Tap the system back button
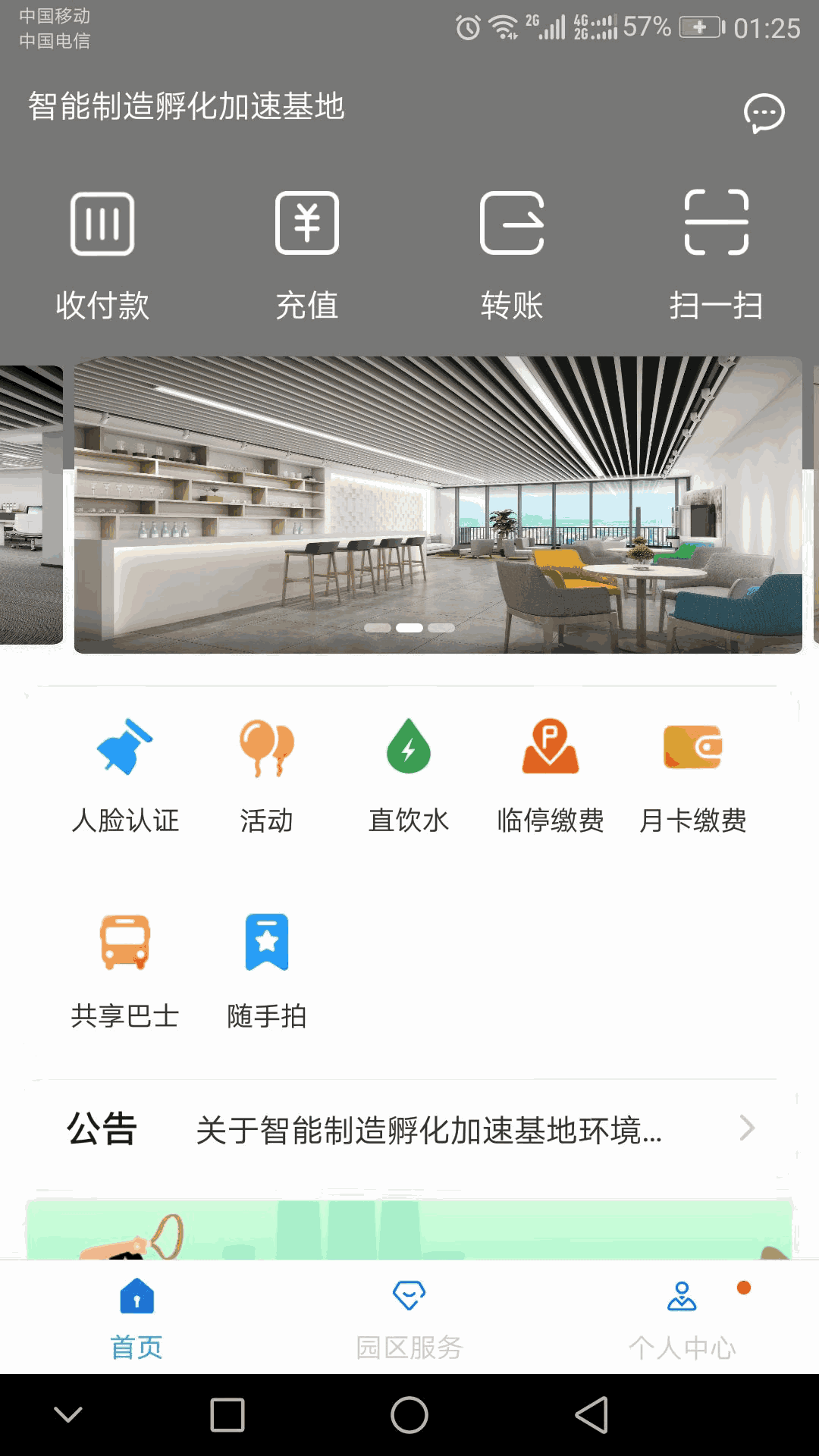Image resolution: width=819 pixels, height=1456 pixels. click(x=591, y=1415)
